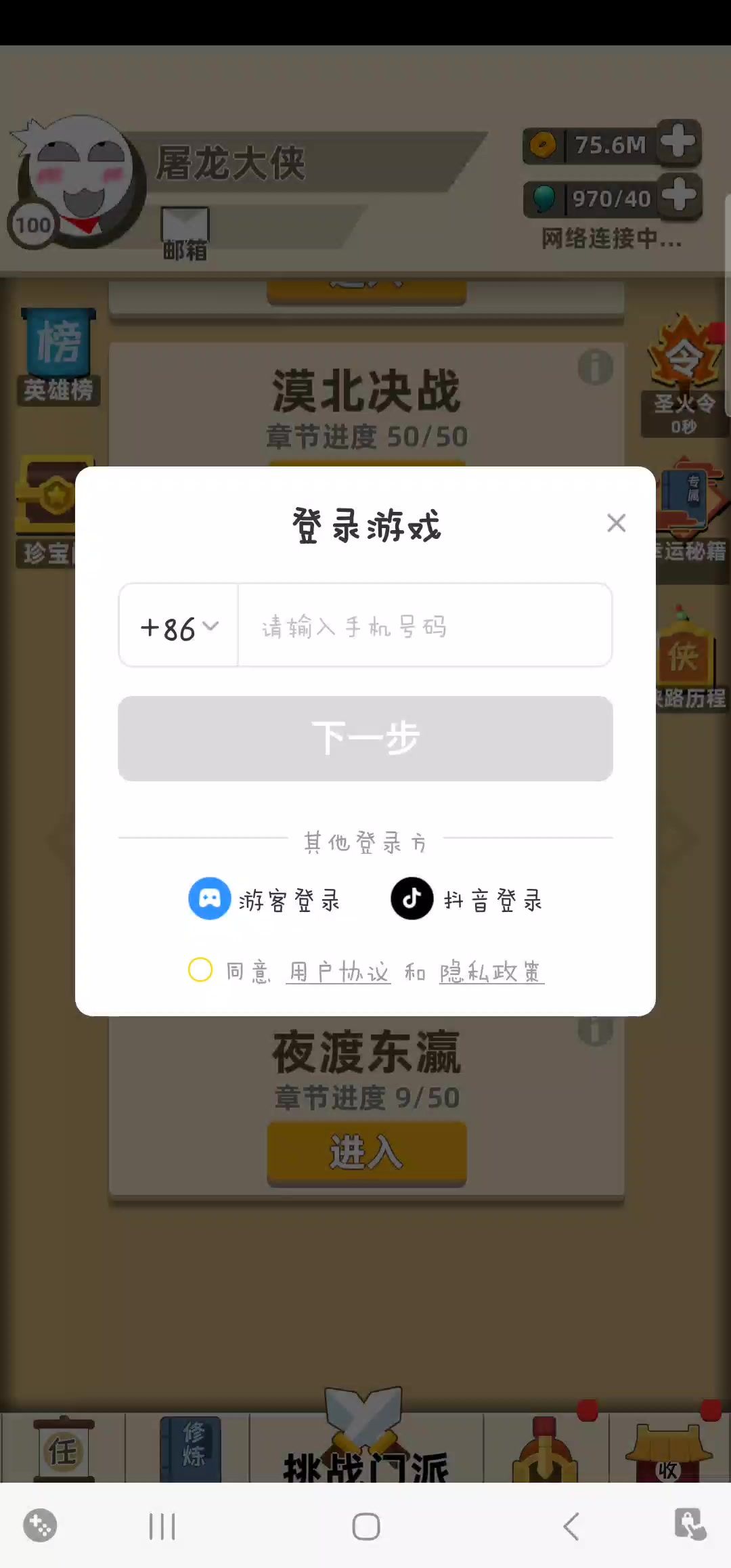Open the +86 country code dropdown
Image resolution: width=731 pixels, height=1568 pixels.
tap(179, 627)
